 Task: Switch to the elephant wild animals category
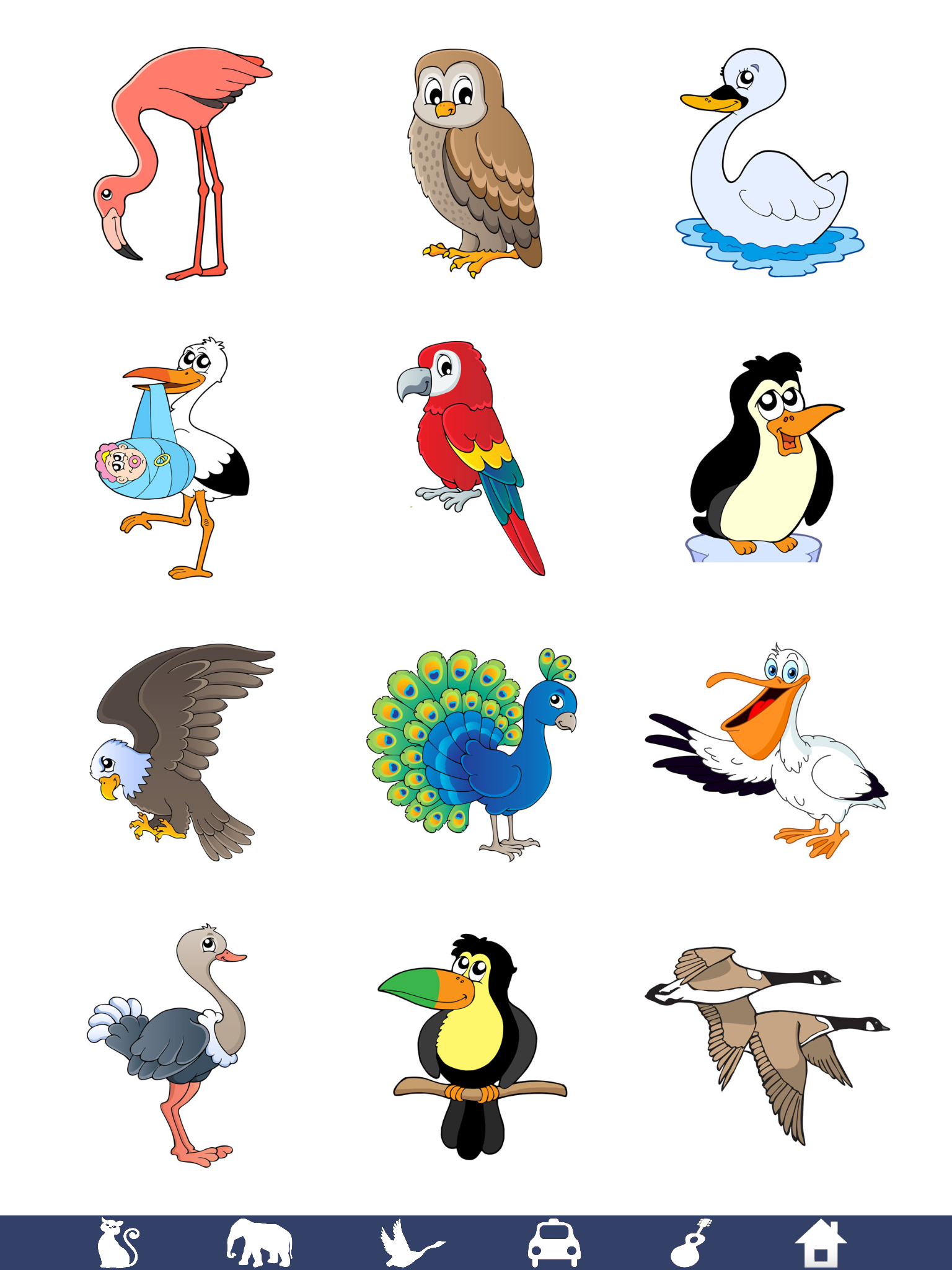[260, 1243]
